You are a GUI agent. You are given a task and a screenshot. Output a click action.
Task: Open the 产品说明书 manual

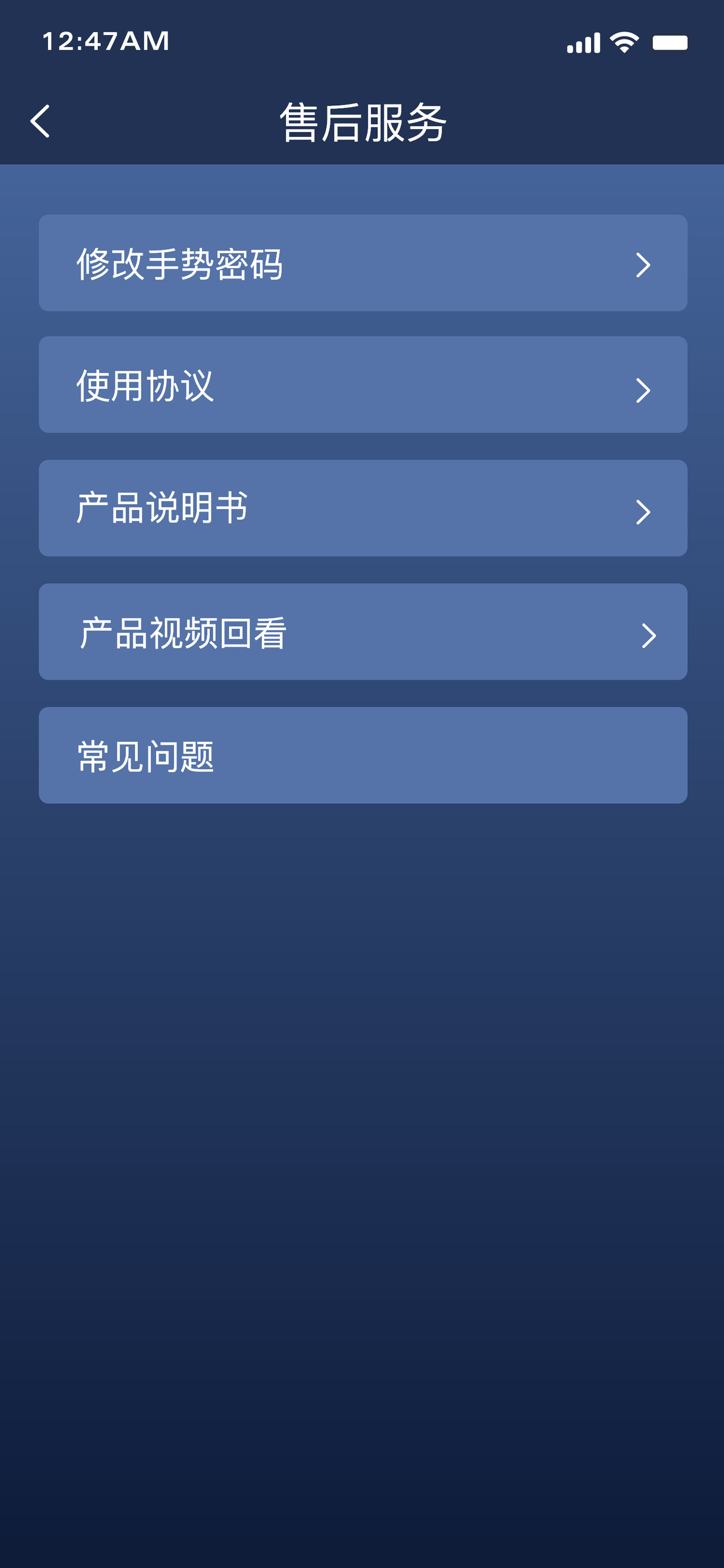[363, 509]
